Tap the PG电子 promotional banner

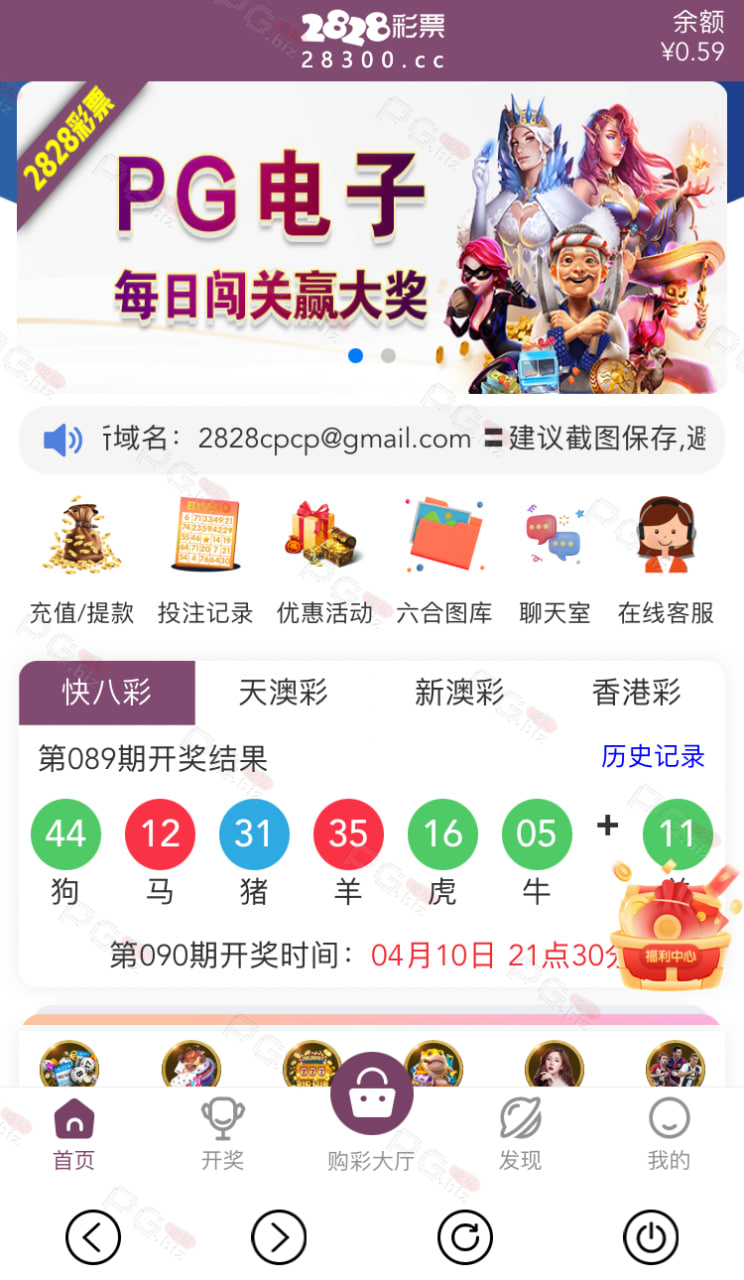pyautogui.click(x=372, y=237)
